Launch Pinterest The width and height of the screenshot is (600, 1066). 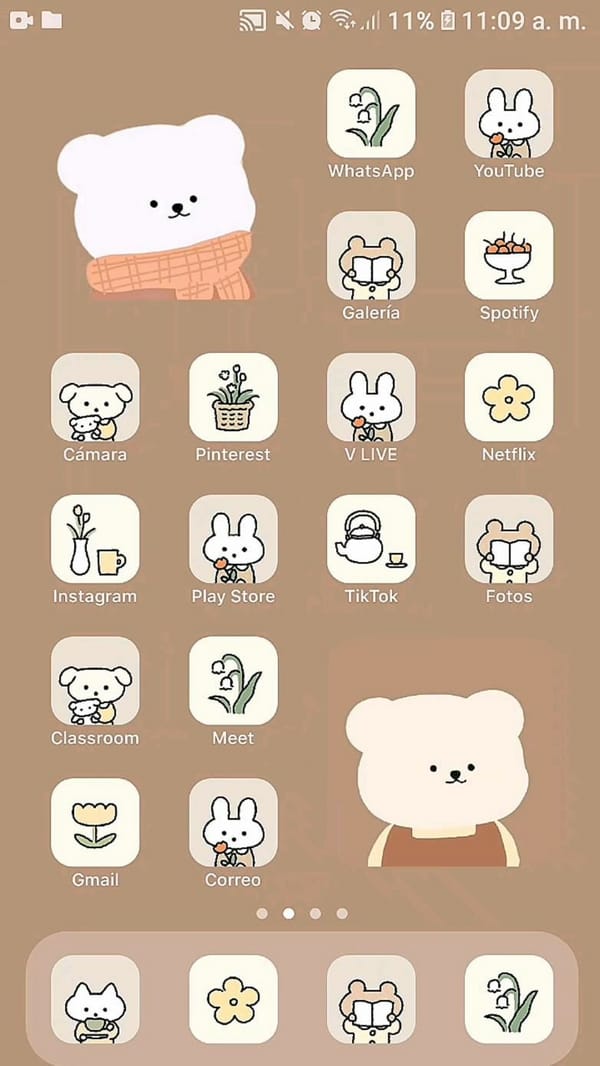coord(233,397)
